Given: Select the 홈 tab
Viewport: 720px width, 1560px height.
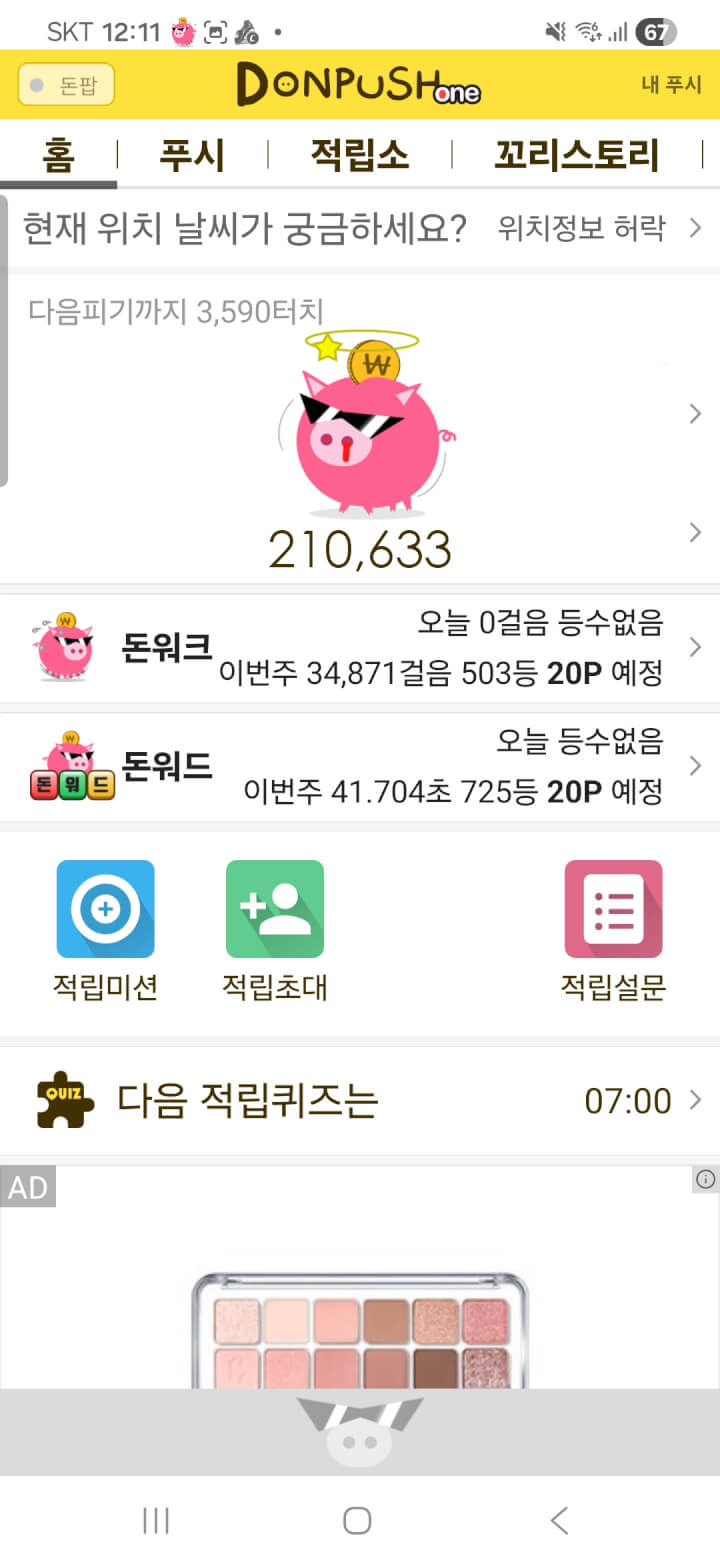Looking at the screenshot, I should pos(58,156).
